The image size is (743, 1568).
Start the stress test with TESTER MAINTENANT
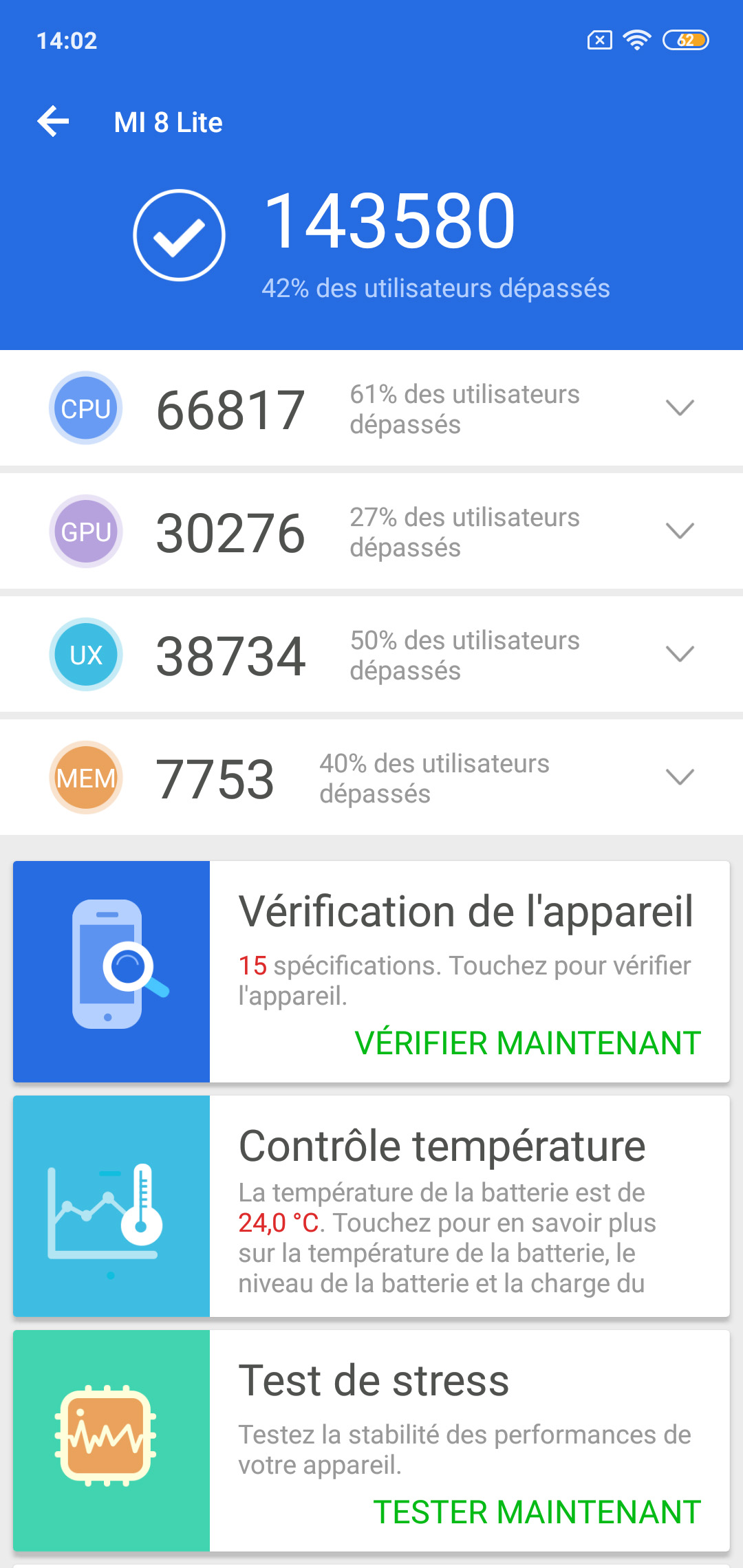click(537, 1512)
